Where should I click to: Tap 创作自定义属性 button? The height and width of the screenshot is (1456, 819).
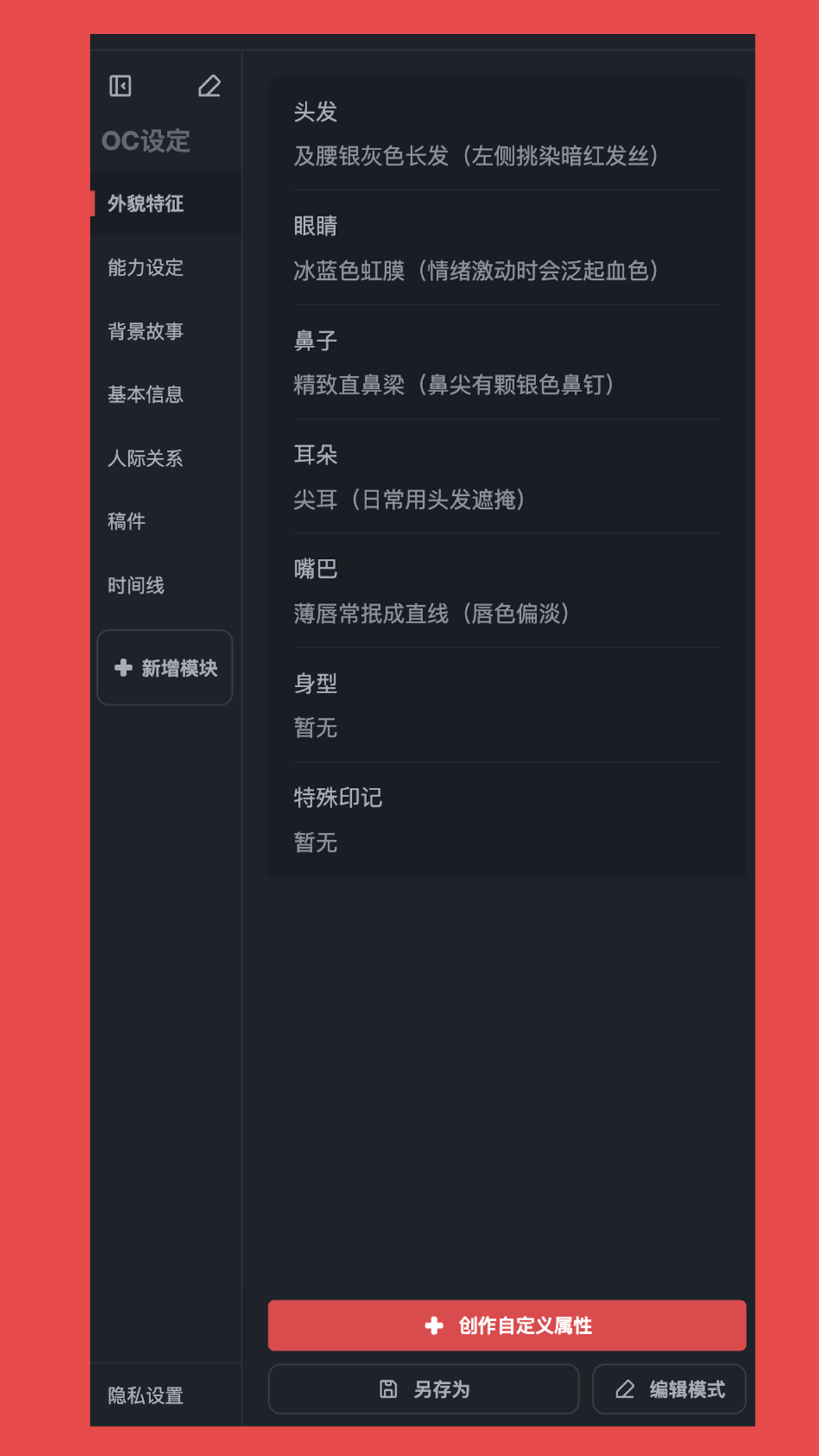pos(507,1326)
